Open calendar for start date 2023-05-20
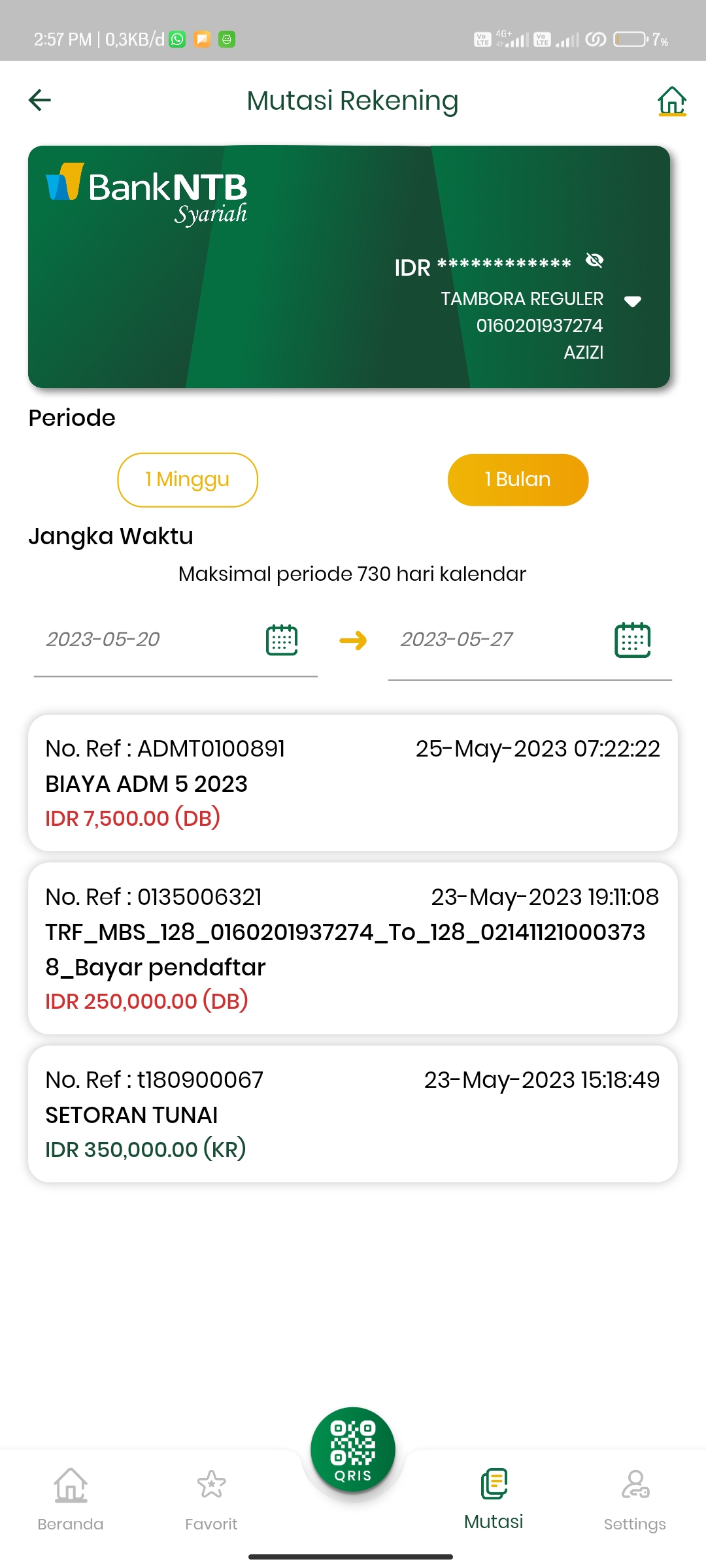The width and height of the screenshot is (706, 1568). click(282, 640)
